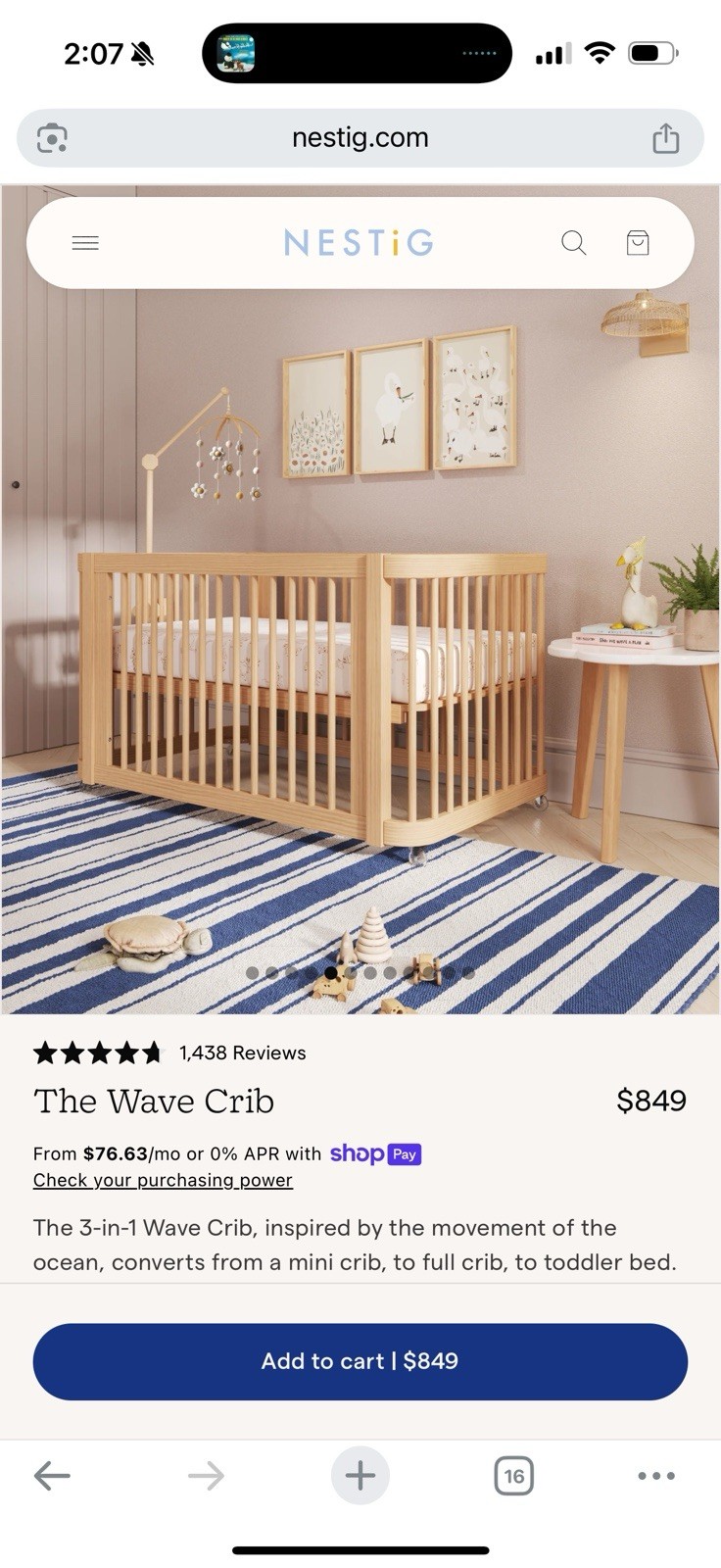
Task: Search the Nestig store
Action: [573, 243]
